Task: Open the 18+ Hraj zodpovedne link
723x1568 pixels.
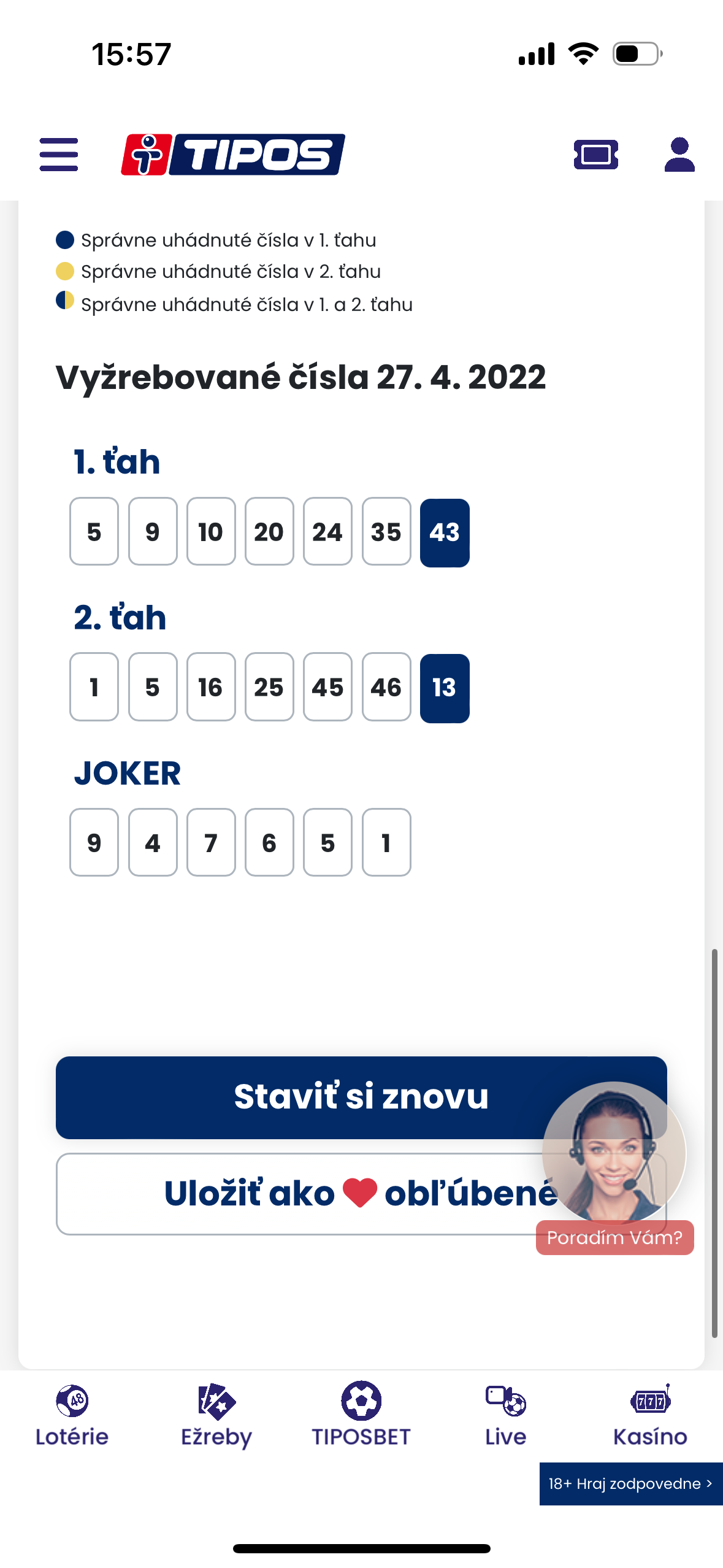Action: (630, 1483)
